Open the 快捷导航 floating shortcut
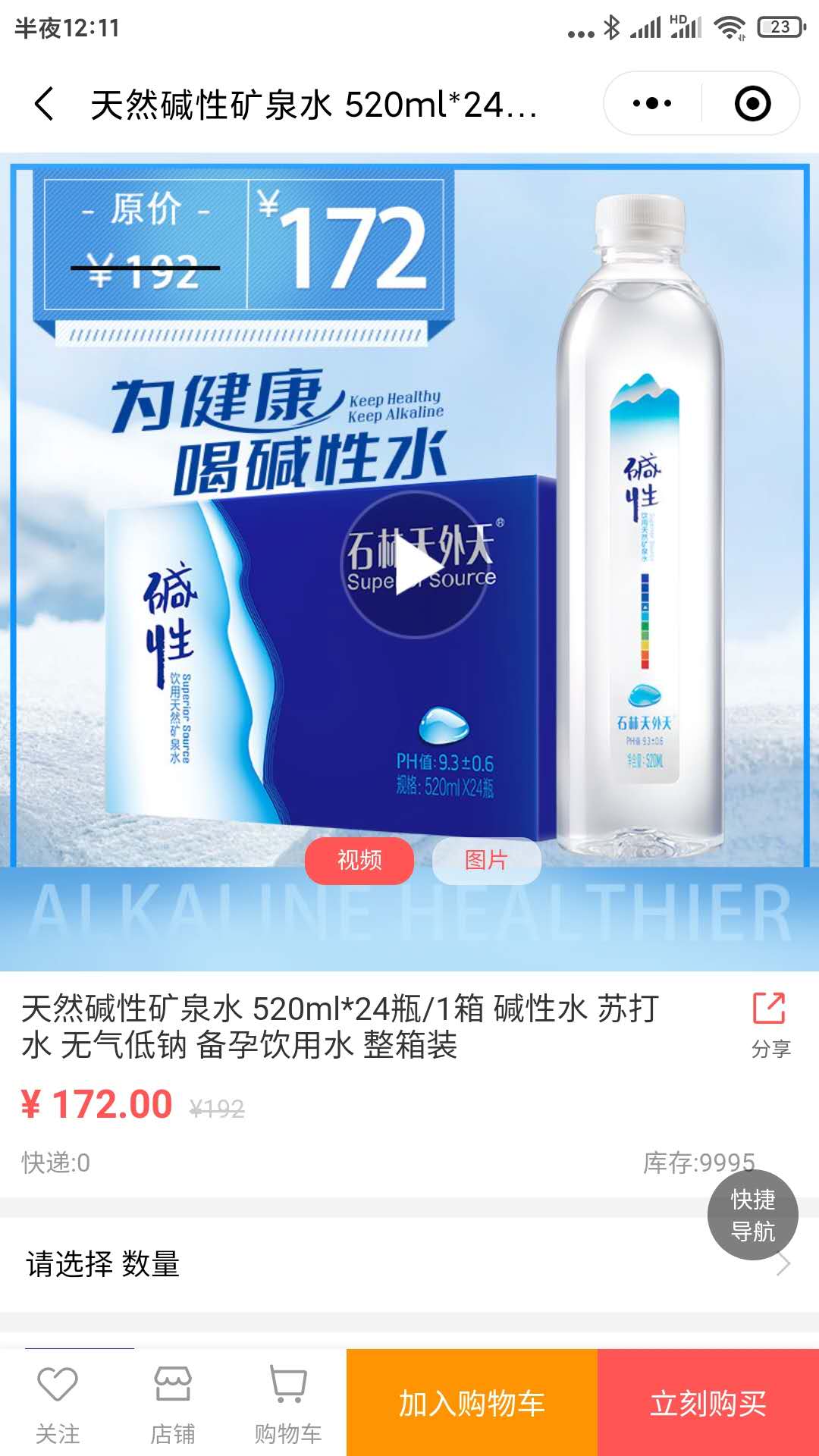This screenshot has height=1456, width=819. click(752, 1215)
